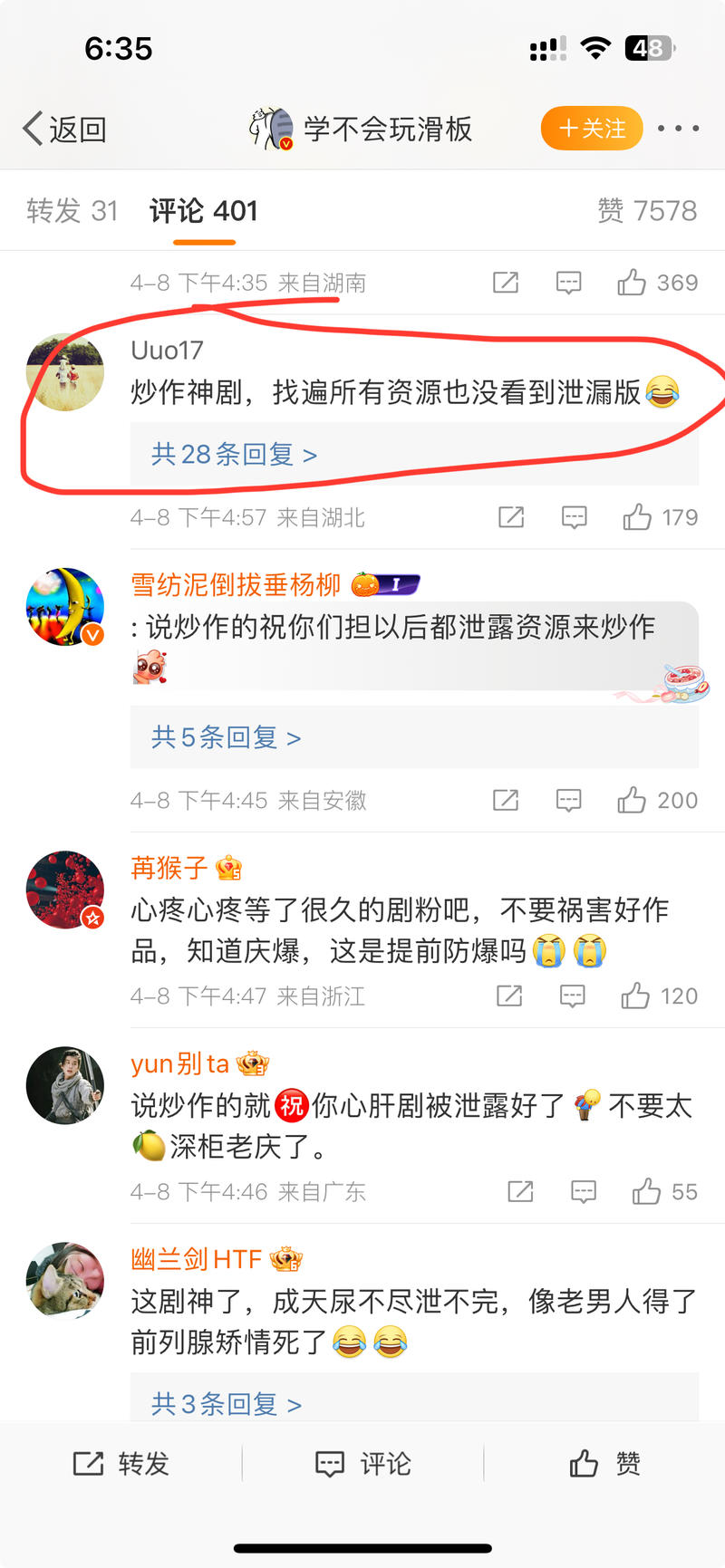Like Uuo17's comment with 179 likes
Image resolution: width=725 pixels, height=1568 pixels.
coord(637,517)
